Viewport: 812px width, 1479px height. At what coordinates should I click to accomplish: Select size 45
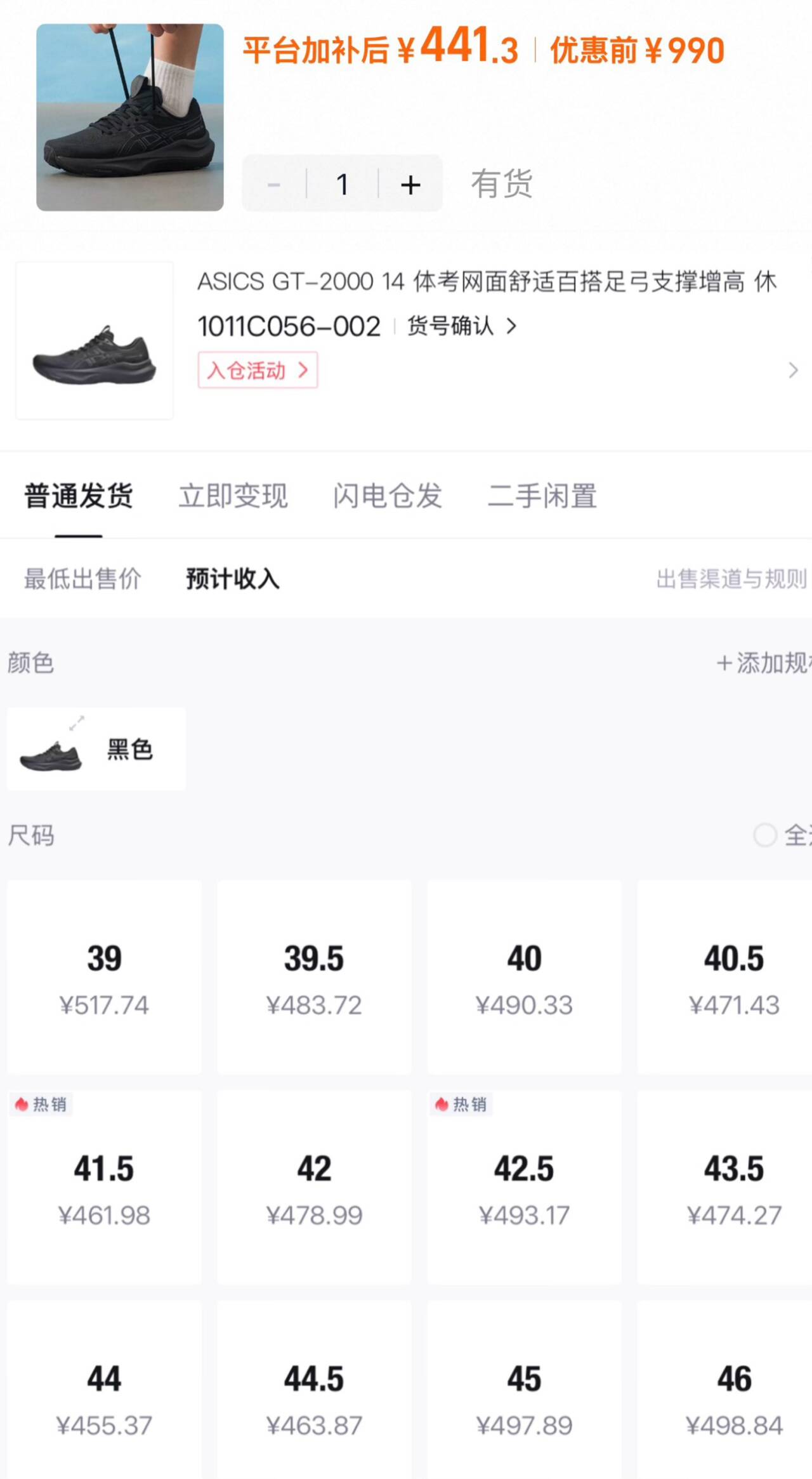(x=524, y=1390)
